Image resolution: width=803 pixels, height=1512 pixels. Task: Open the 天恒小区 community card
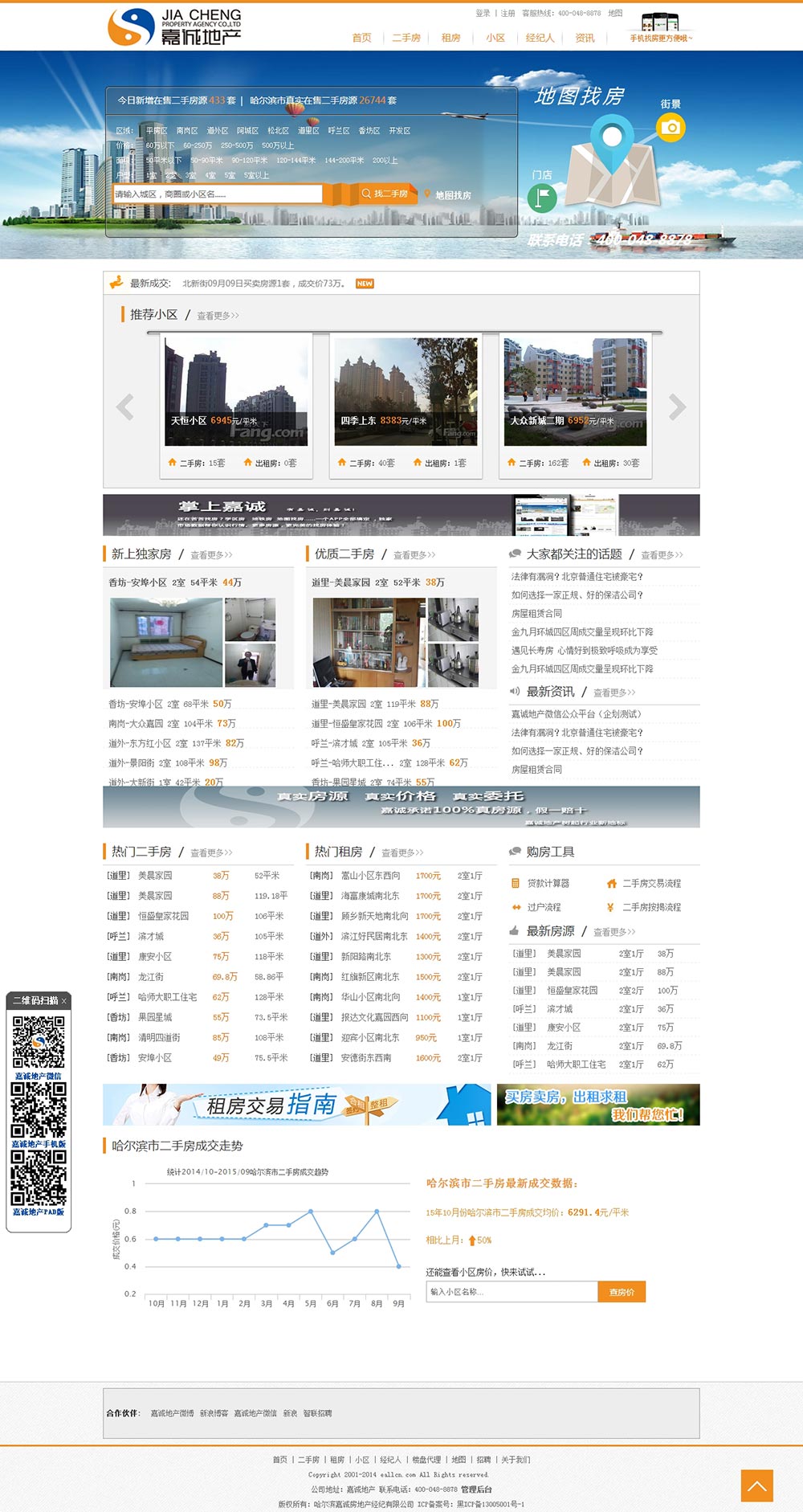click(236, 391)
